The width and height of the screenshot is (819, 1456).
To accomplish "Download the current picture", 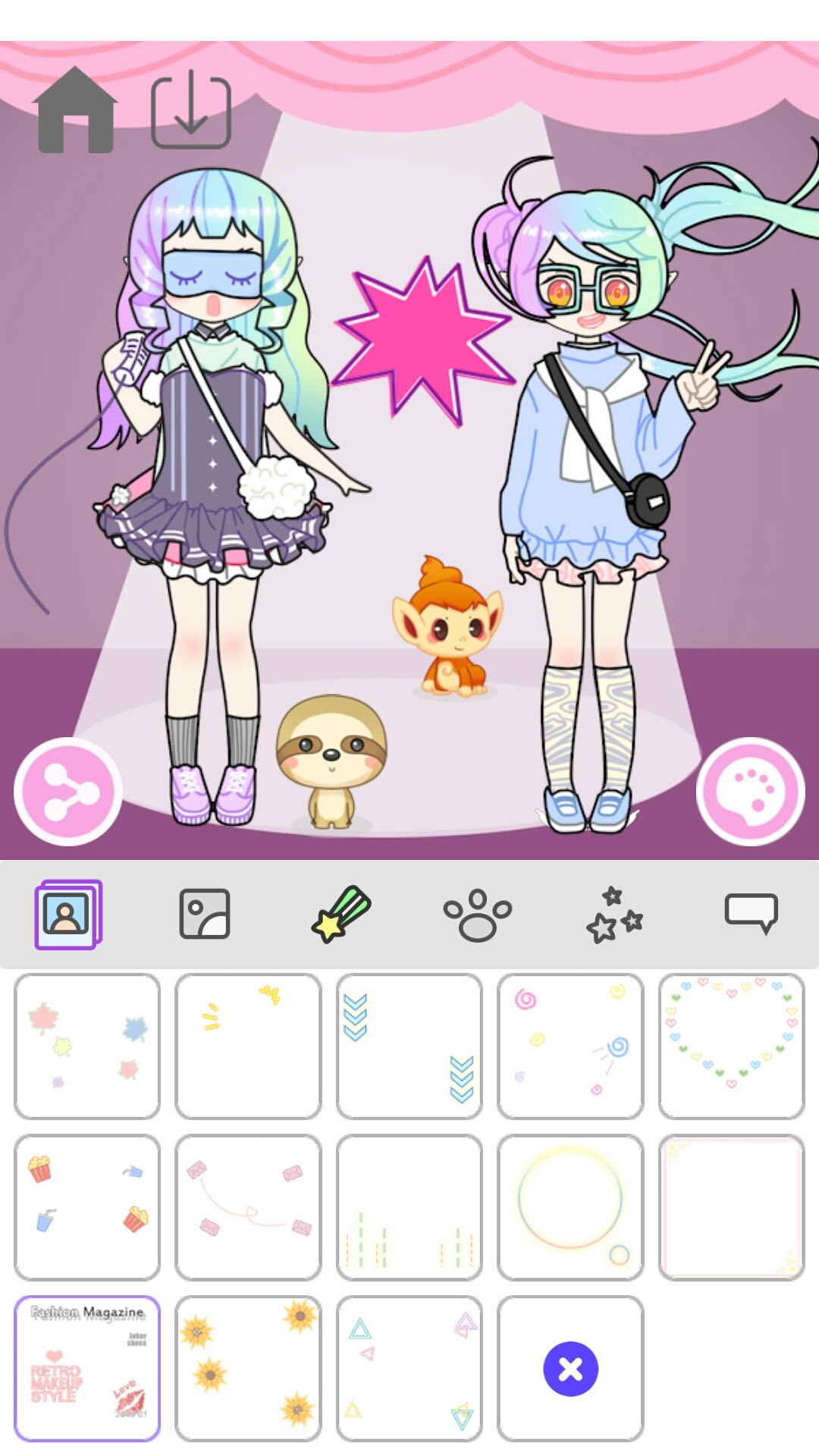I will click(191, 112).
